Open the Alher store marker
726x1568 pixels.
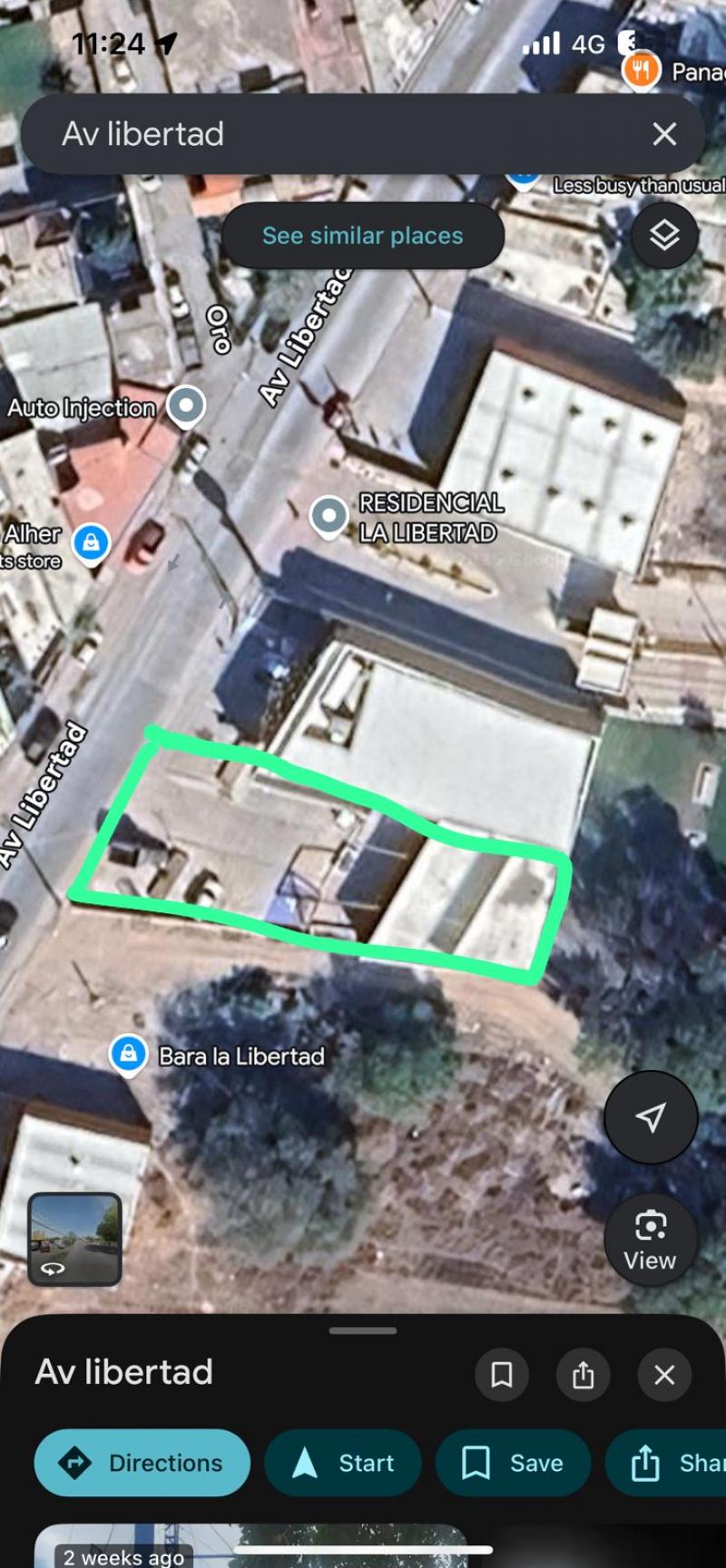[91, 544]
